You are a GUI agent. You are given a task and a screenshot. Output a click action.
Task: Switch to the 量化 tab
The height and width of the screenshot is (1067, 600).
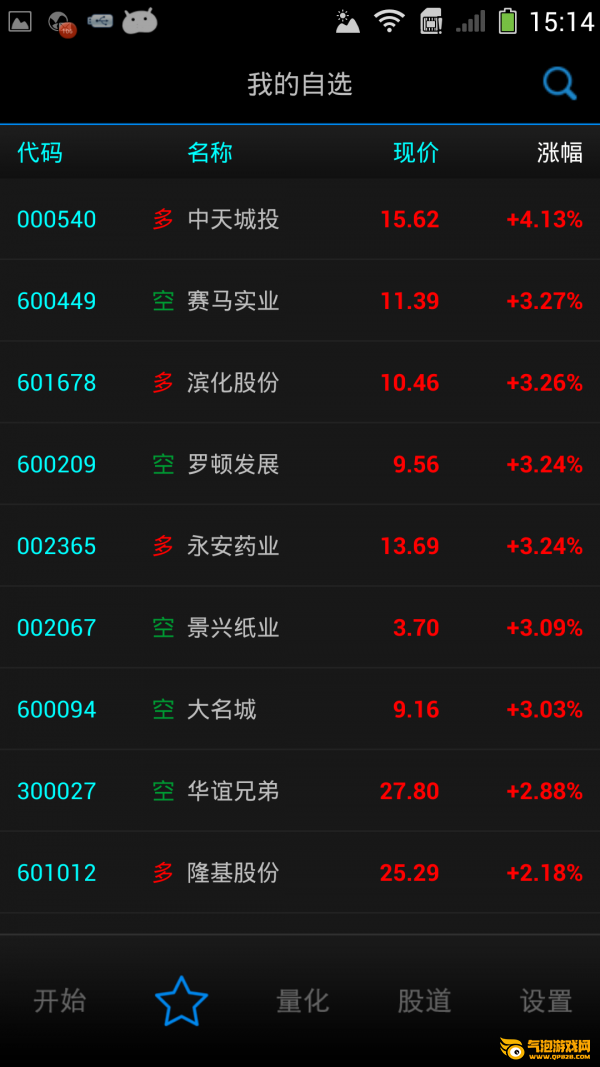302,1000
